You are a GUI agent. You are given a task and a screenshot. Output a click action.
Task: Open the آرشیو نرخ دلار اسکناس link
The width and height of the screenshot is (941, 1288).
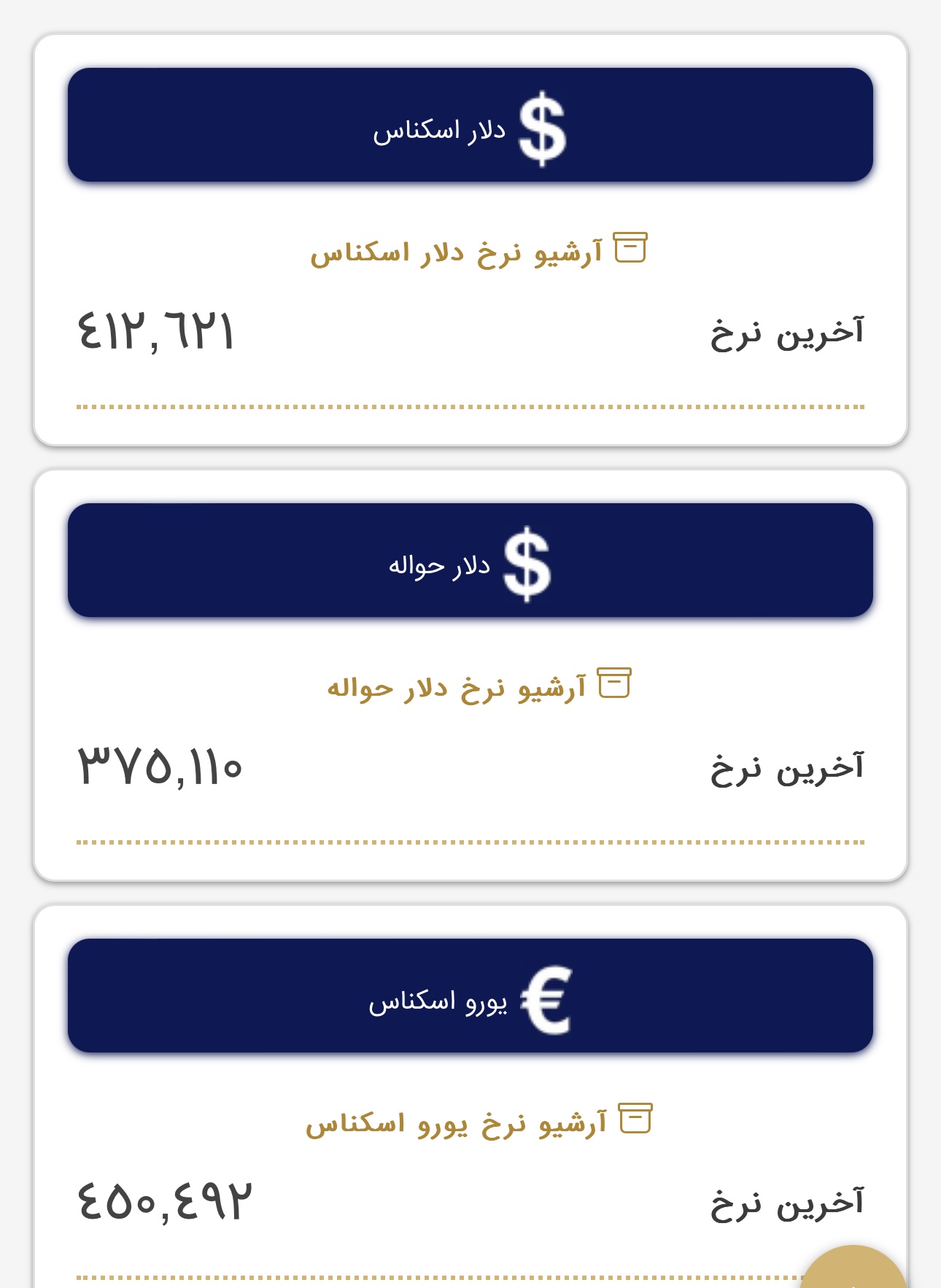pyautogui.click(x=478, y=252)
